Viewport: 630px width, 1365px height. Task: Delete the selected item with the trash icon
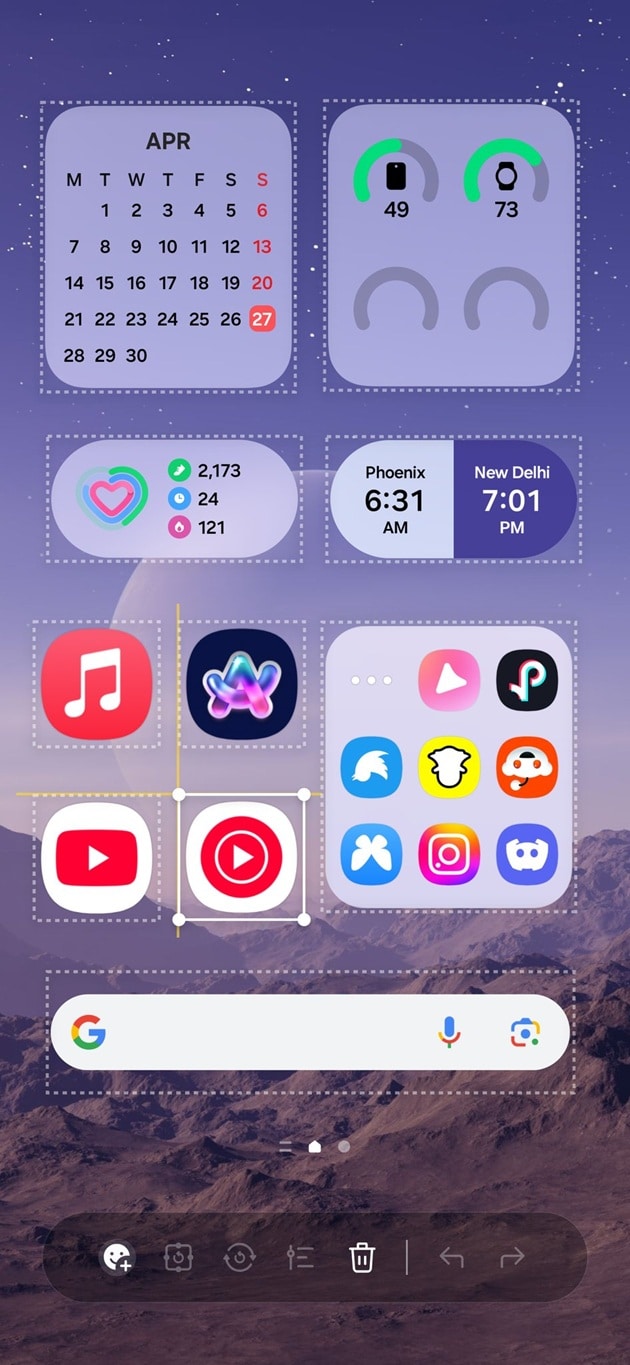pos(362,1257)
